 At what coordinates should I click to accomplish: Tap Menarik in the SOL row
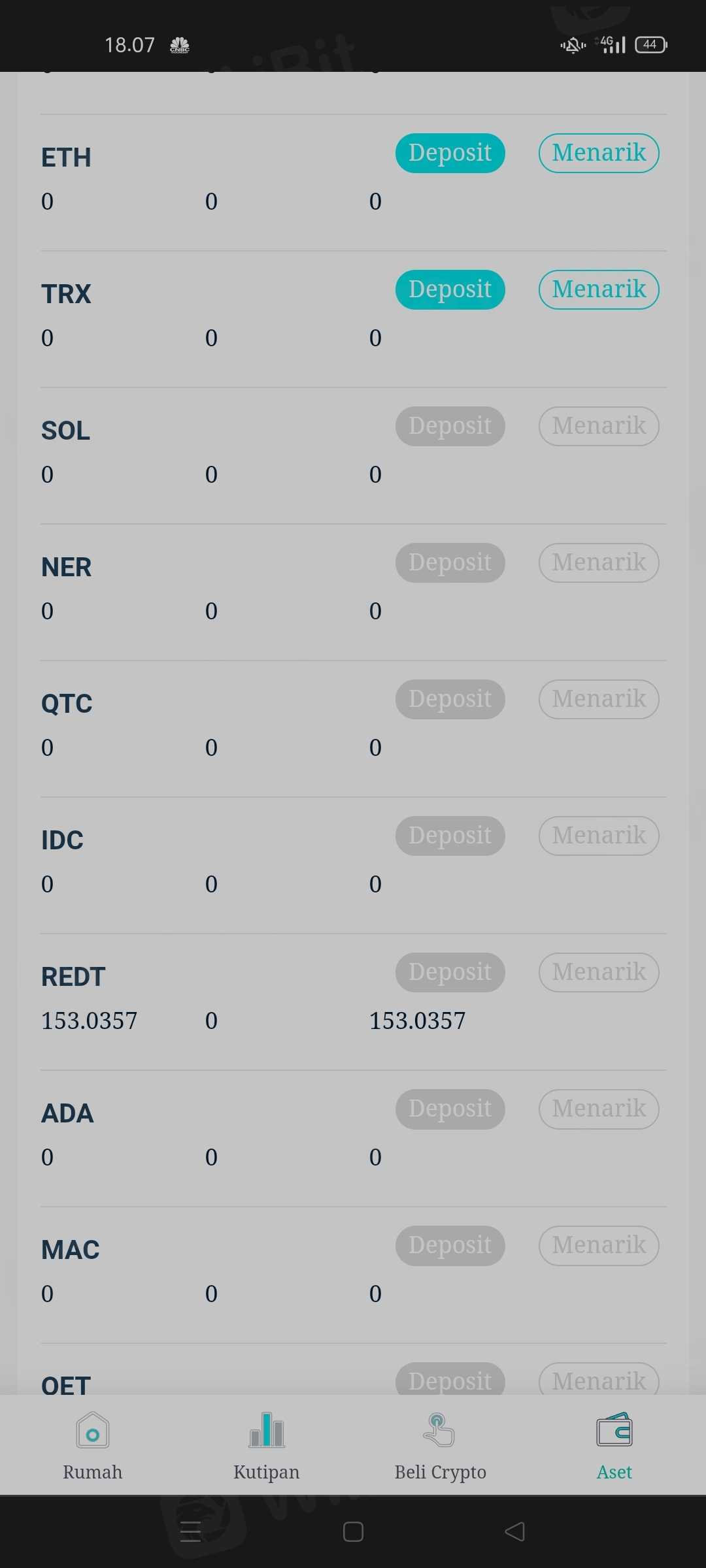(x=599, y=427)
